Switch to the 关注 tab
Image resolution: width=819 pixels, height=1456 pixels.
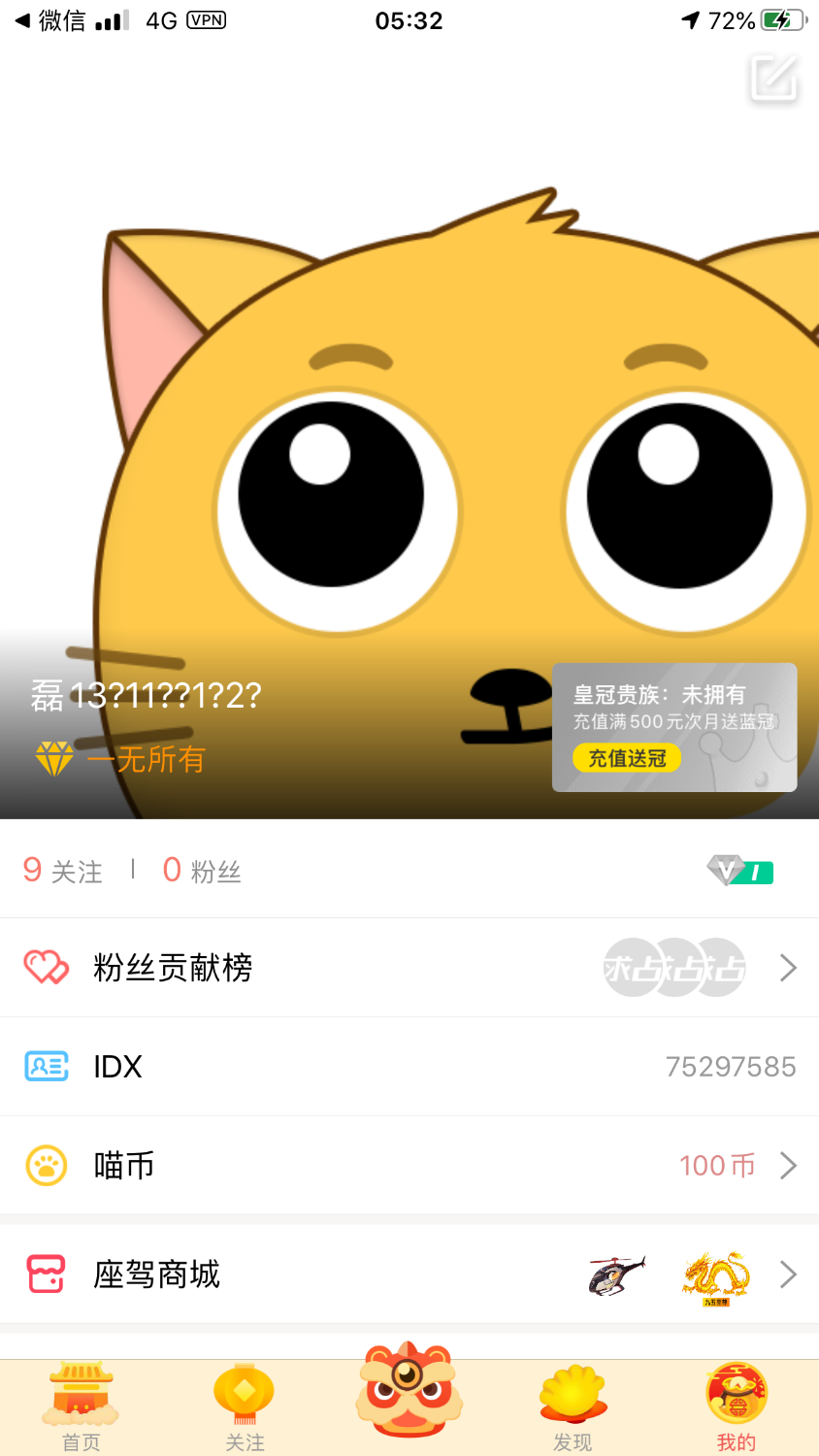pyautogui.click(x=245, y=1407)
